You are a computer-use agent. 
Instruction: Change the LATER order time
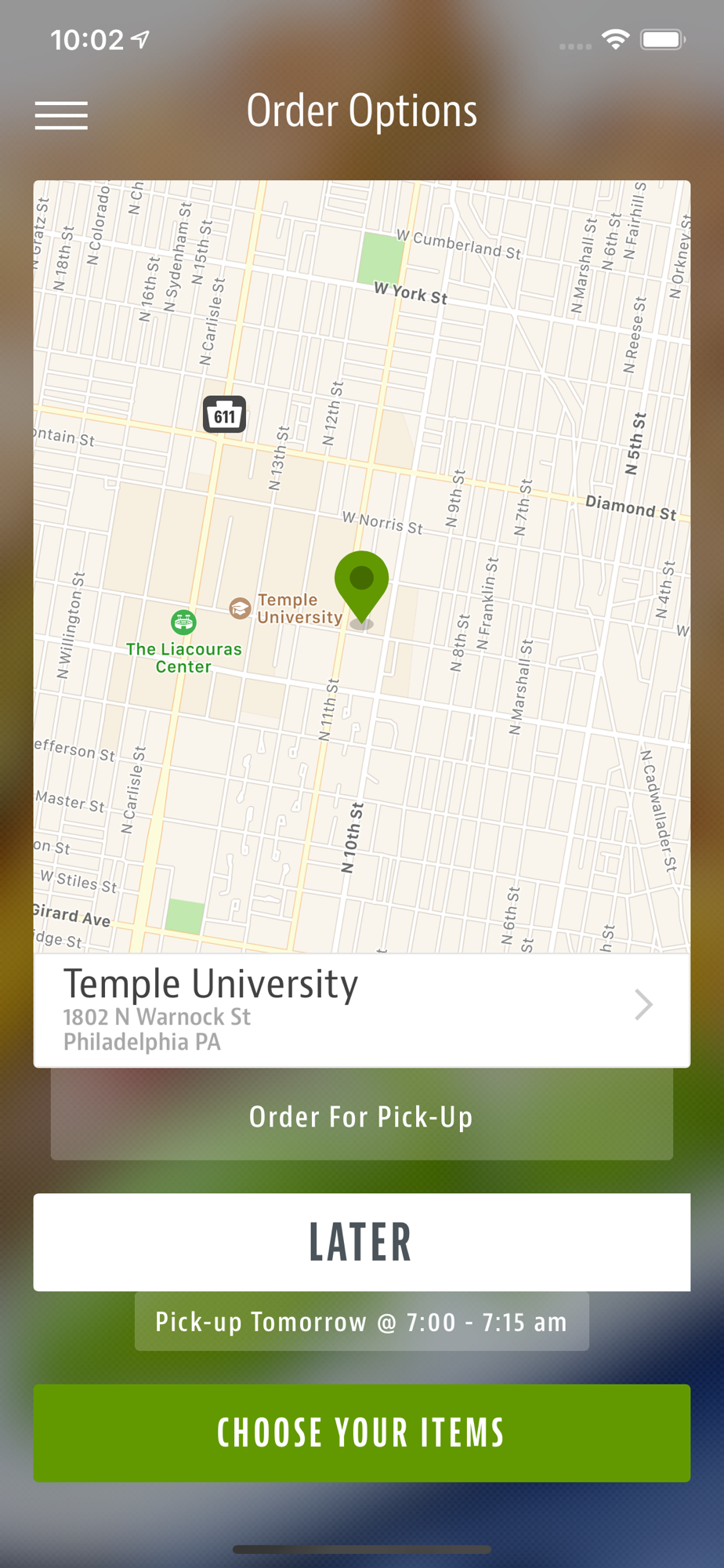pyautogui.click(x=361, y=1242)
